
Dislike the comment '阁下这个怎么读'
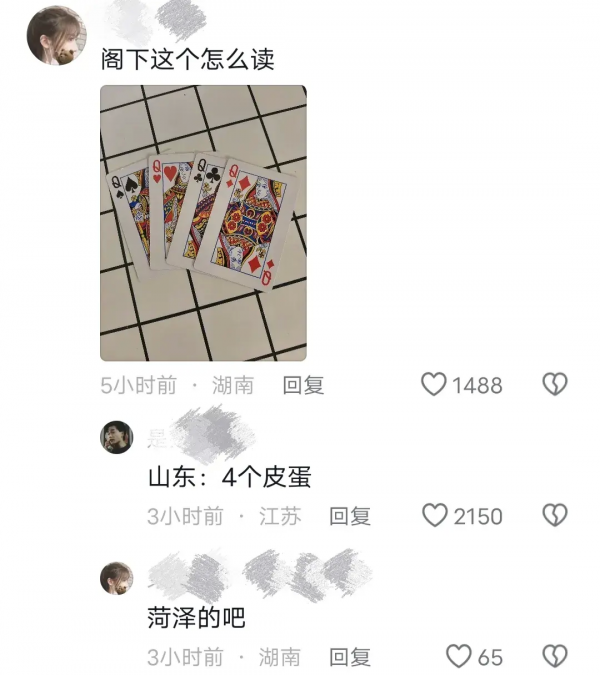(x=555, y=385)
